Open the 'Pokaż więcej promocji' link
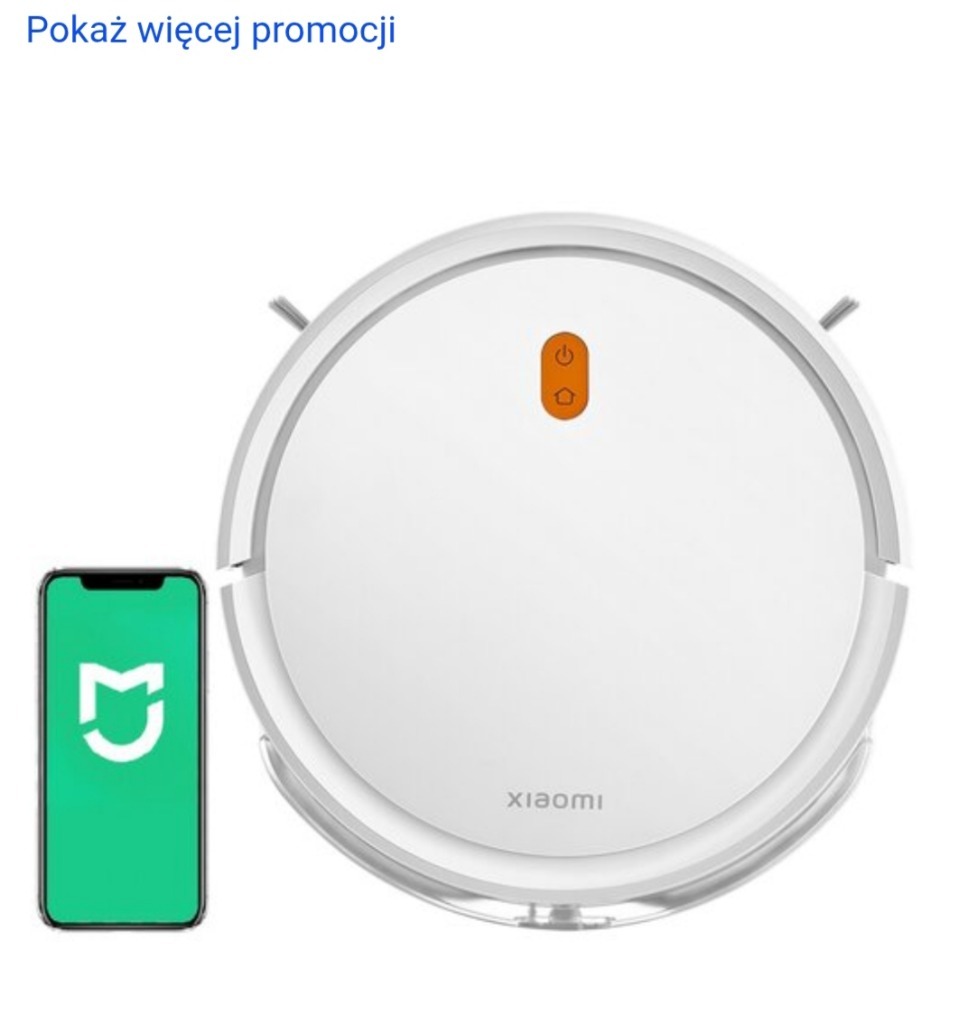This screenshot has width=960, height=1024. (x=211, y=30)
